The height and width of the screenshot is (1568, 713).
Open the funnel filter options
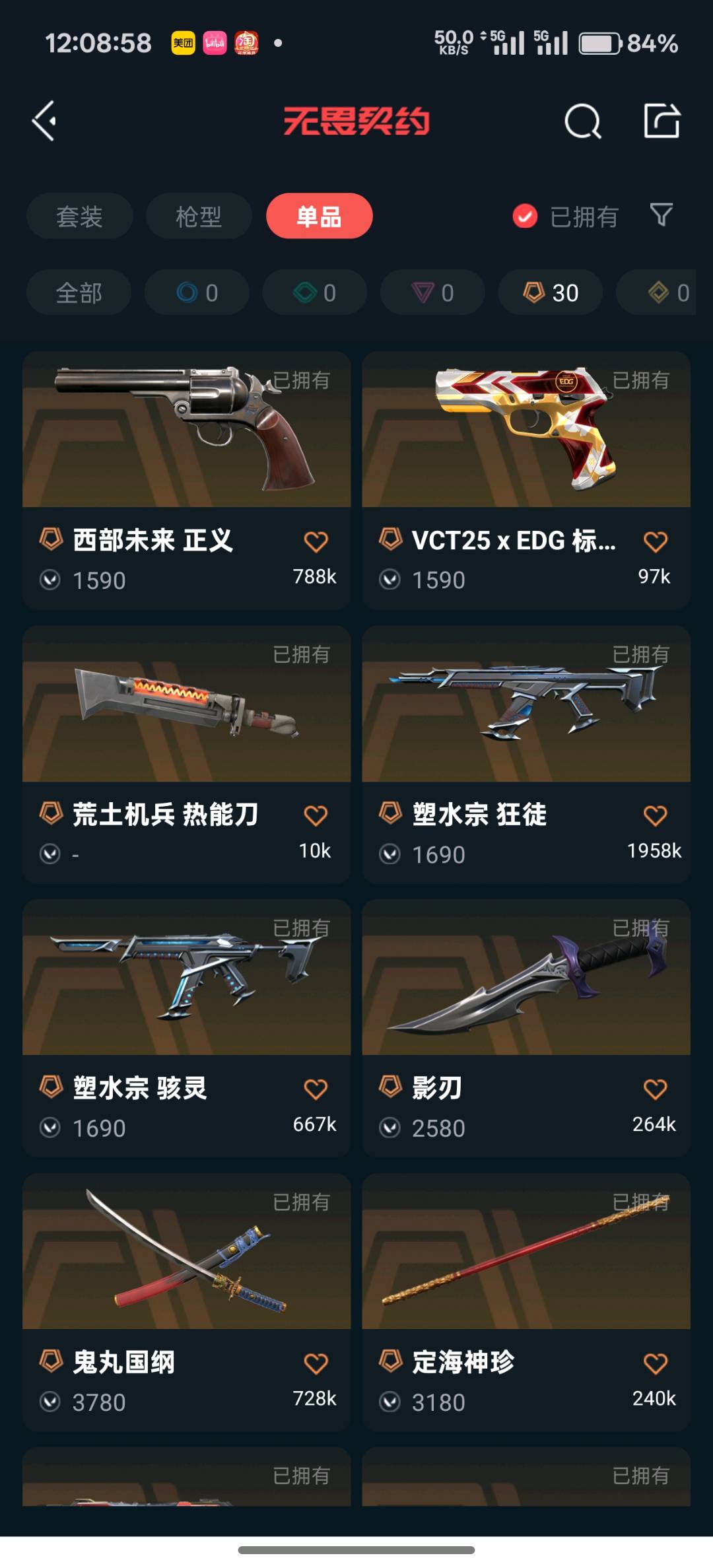coord(661,215)
